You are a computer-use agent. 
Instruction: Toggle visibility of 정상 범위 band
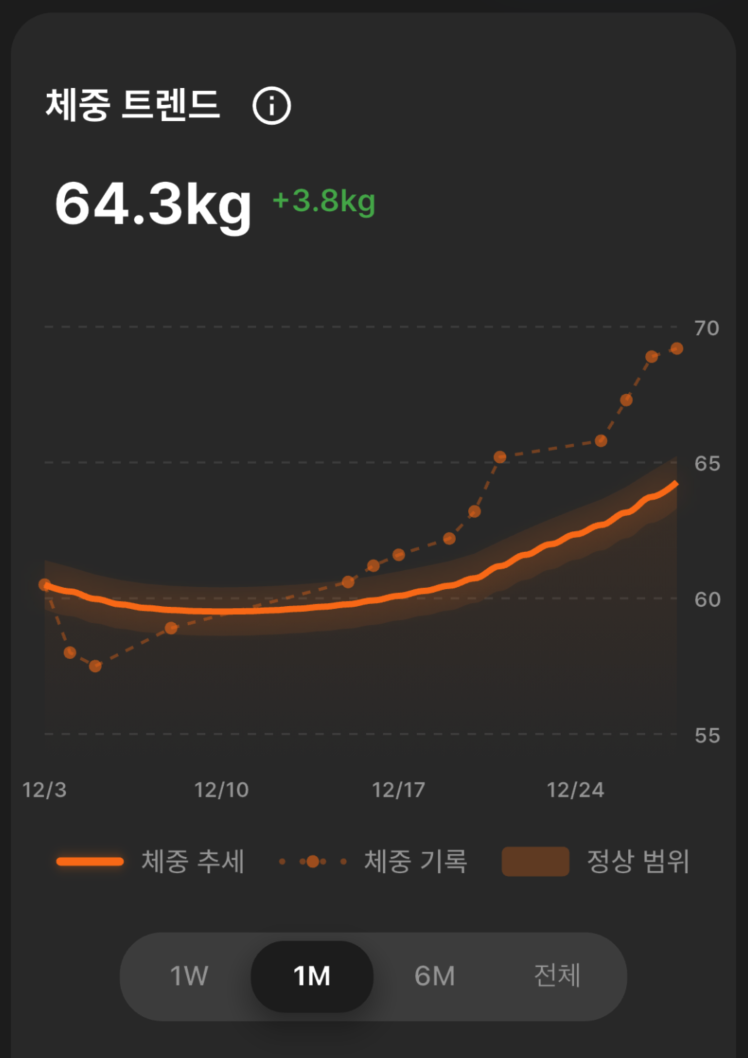536,861
